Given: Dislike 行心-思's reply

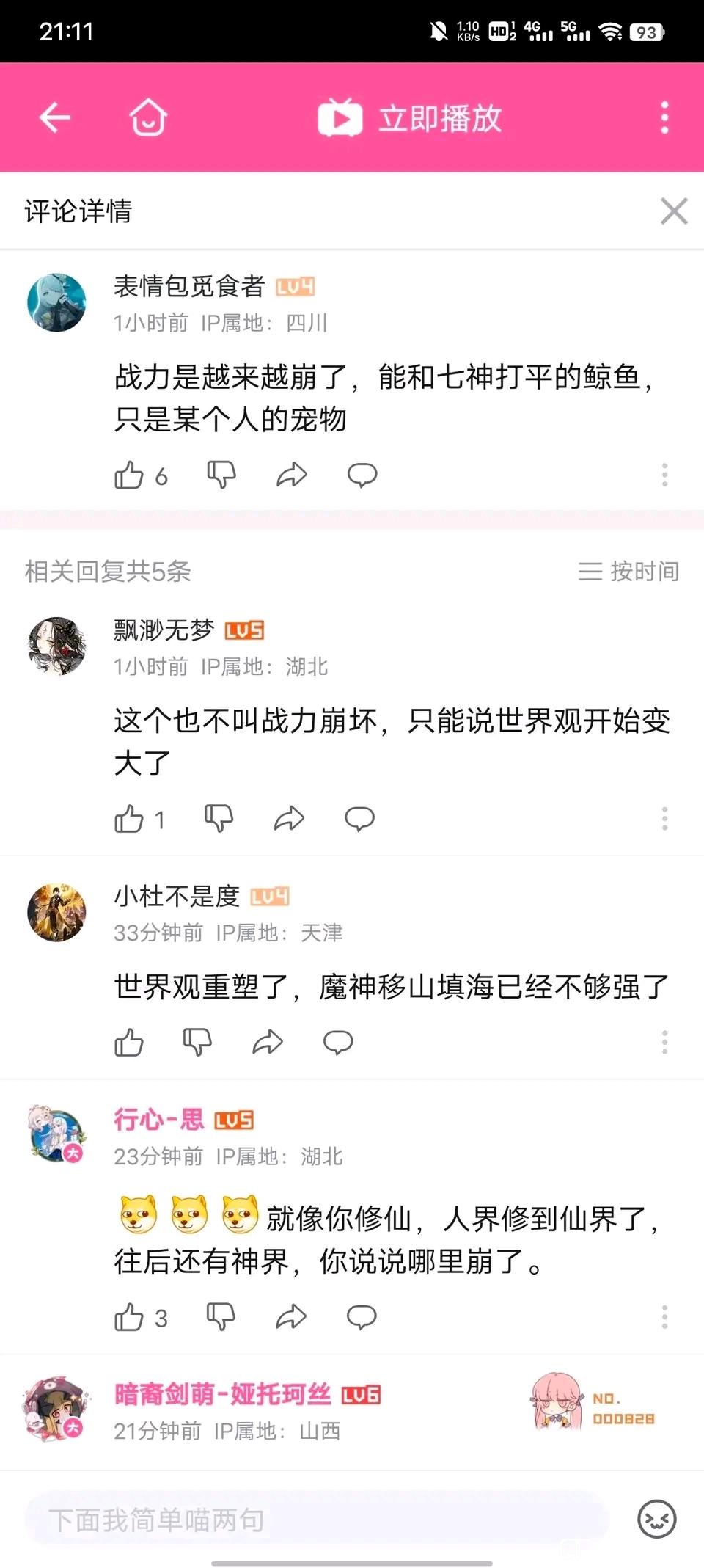Looking at the screenshot, I should (x=220, y=1318).
